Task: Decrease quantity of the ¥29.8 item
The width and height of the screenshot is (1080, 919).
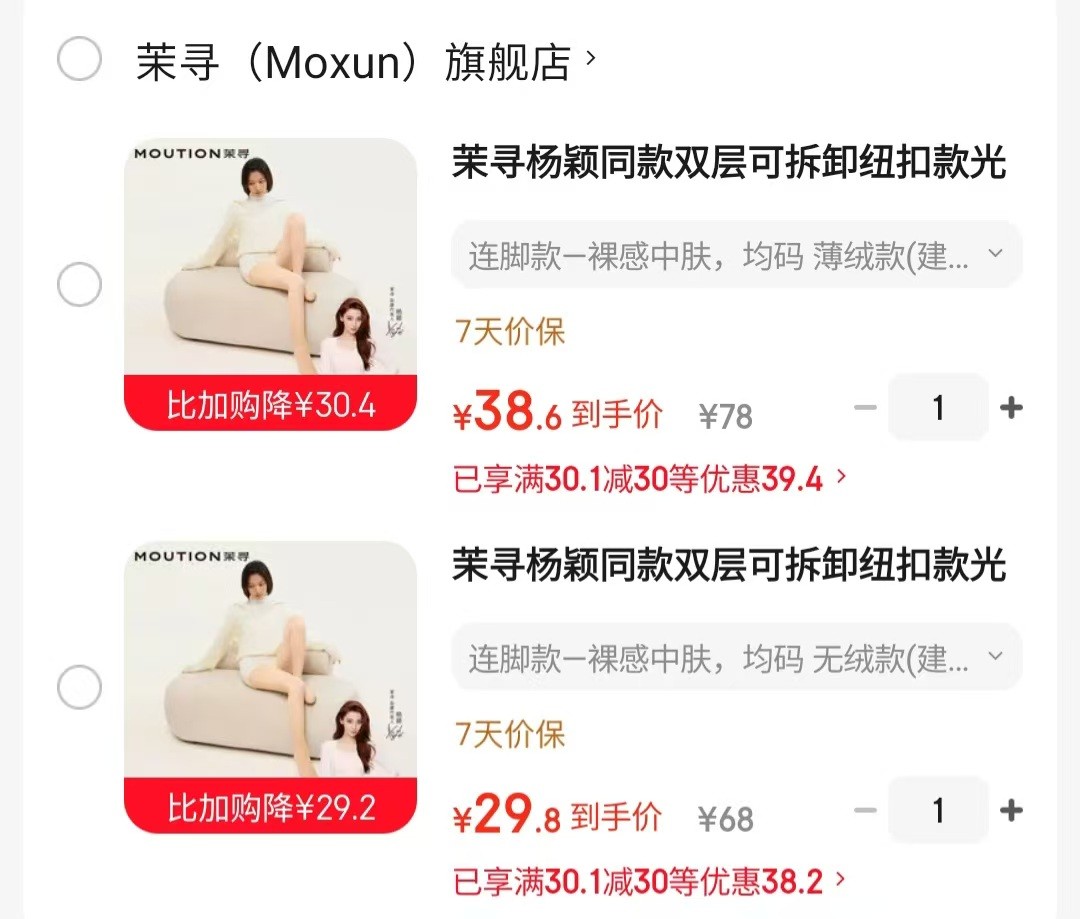Action: pyautogui.click(x=865, y=810)
